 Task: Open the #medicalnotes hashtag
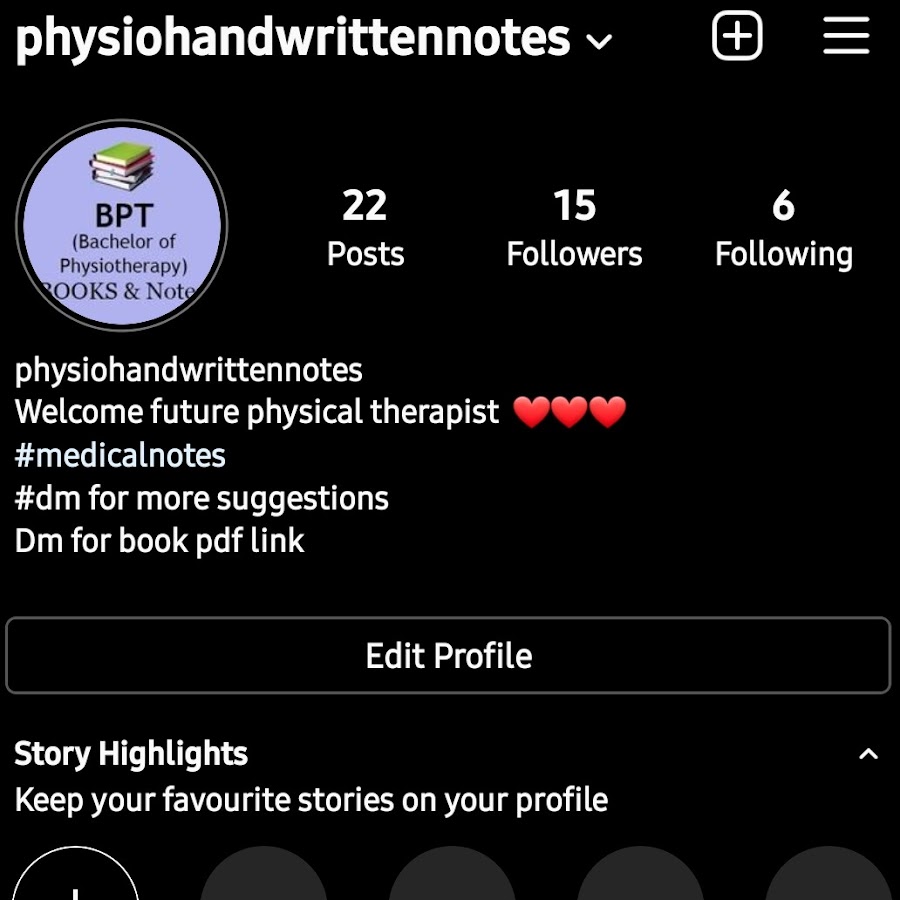coord(120,456)
